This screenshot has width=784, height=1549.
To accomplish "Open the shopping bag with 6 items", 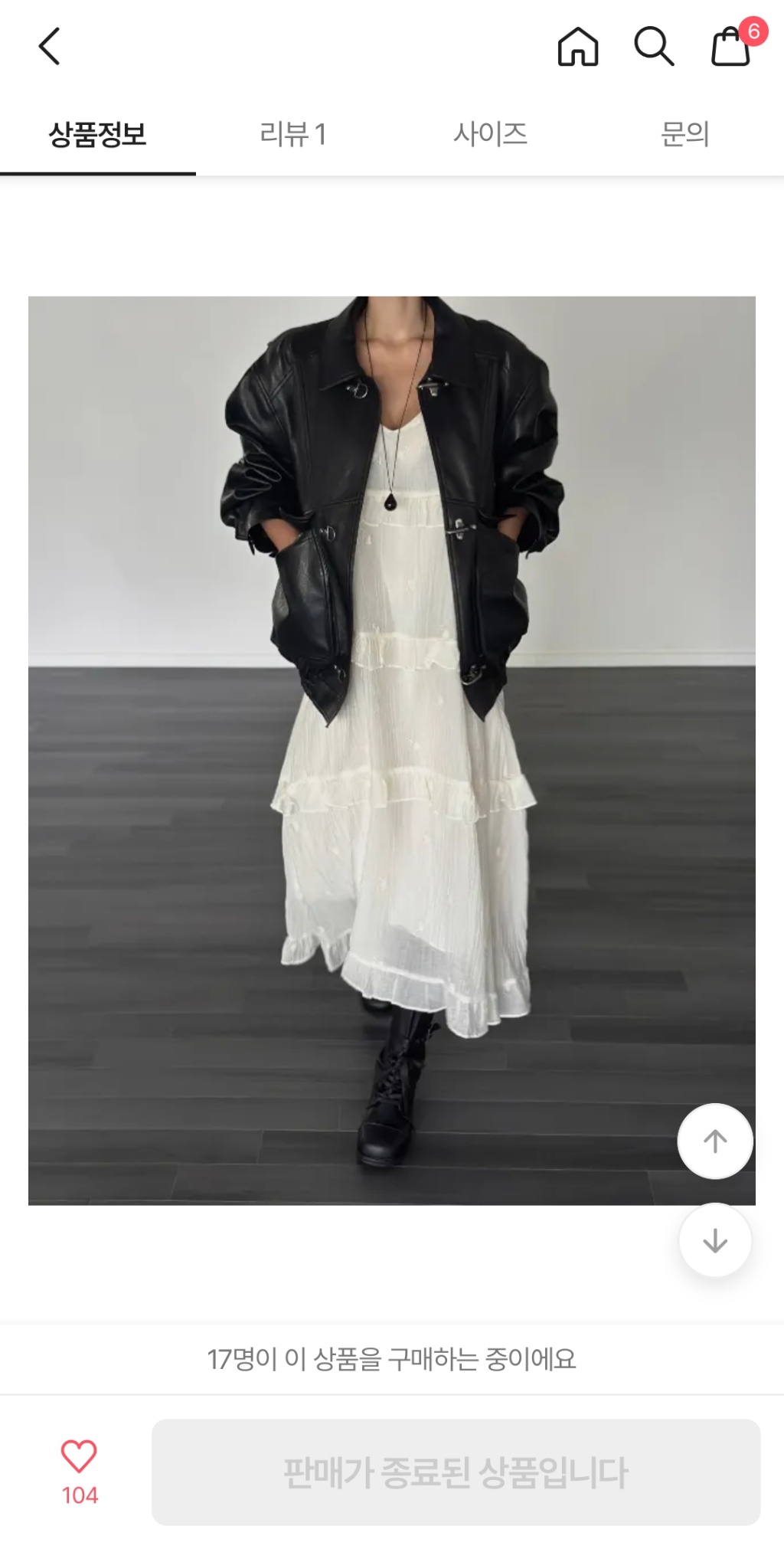I will (732, 46).
